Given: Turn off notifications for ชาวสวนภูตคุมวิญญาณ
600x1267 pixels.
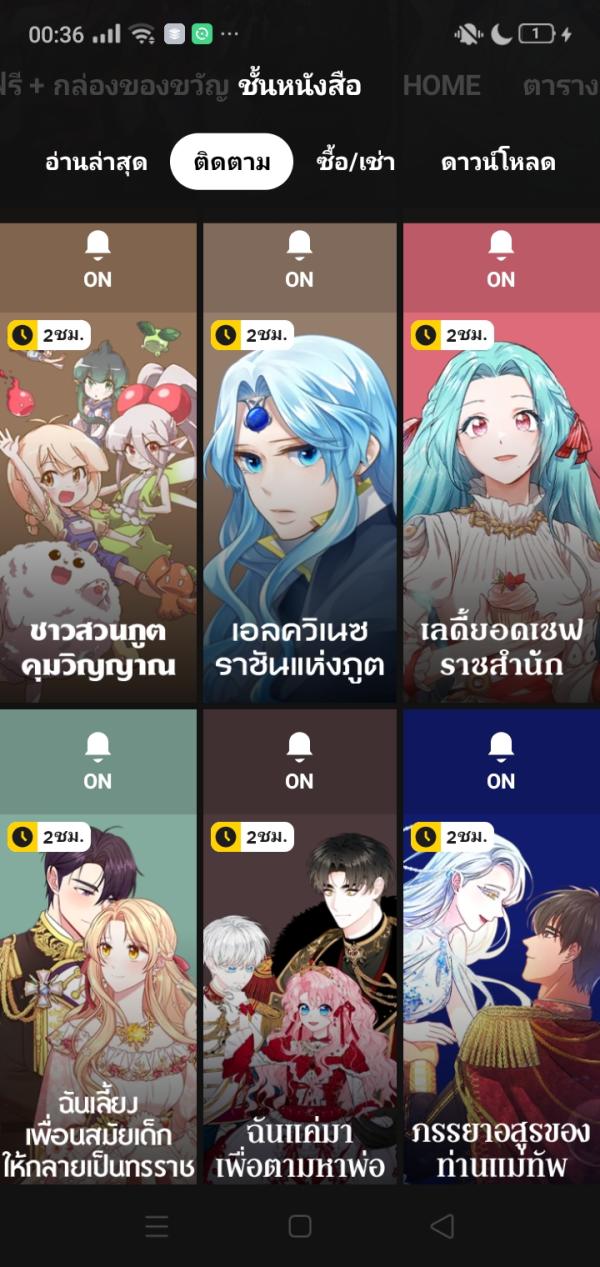Looking at the screenshot, I should 98,258.
